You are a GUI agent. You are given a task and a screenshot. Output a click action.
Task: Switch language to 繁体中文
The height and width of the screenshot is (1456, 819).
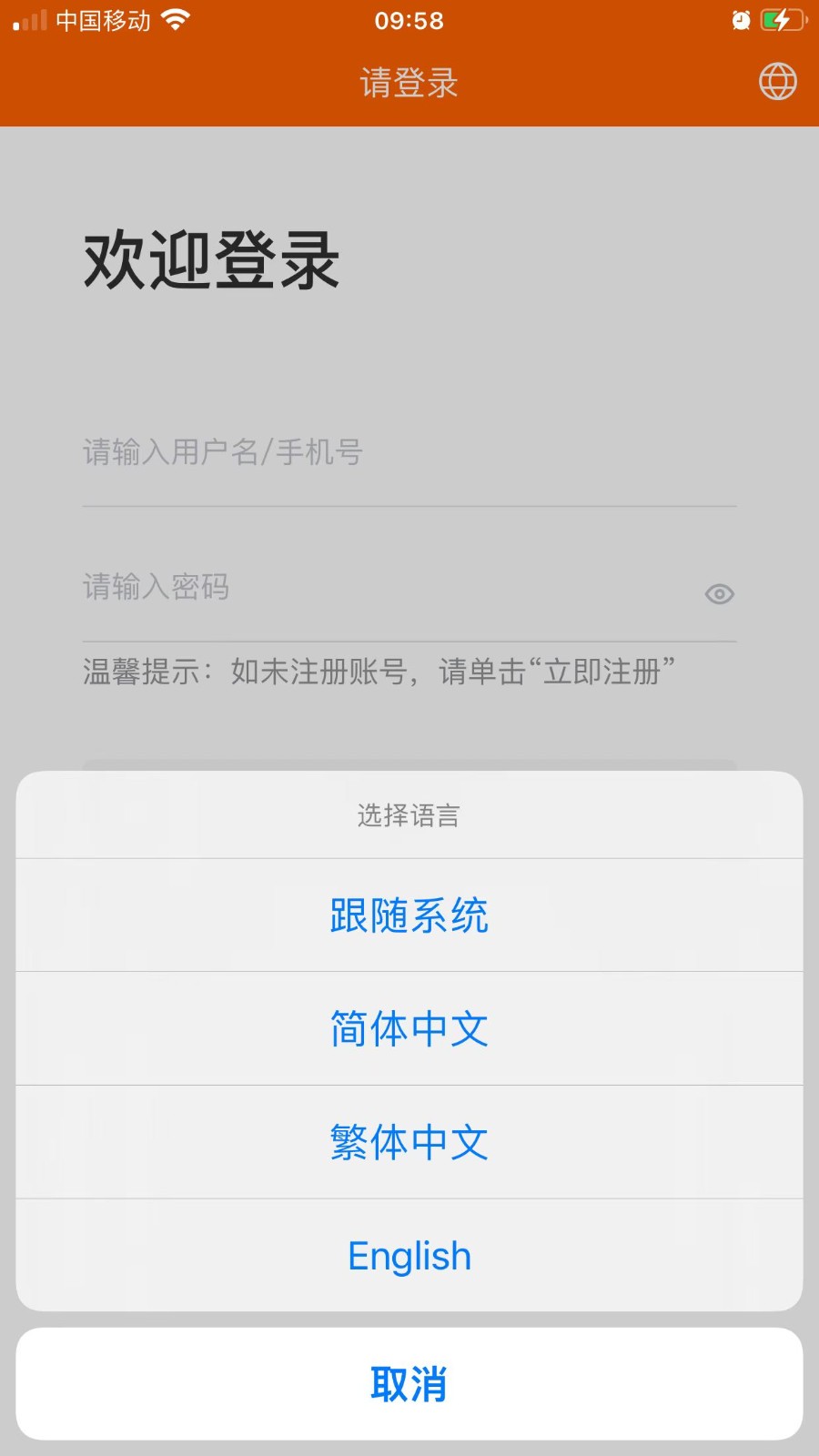tap(409, 1142)
